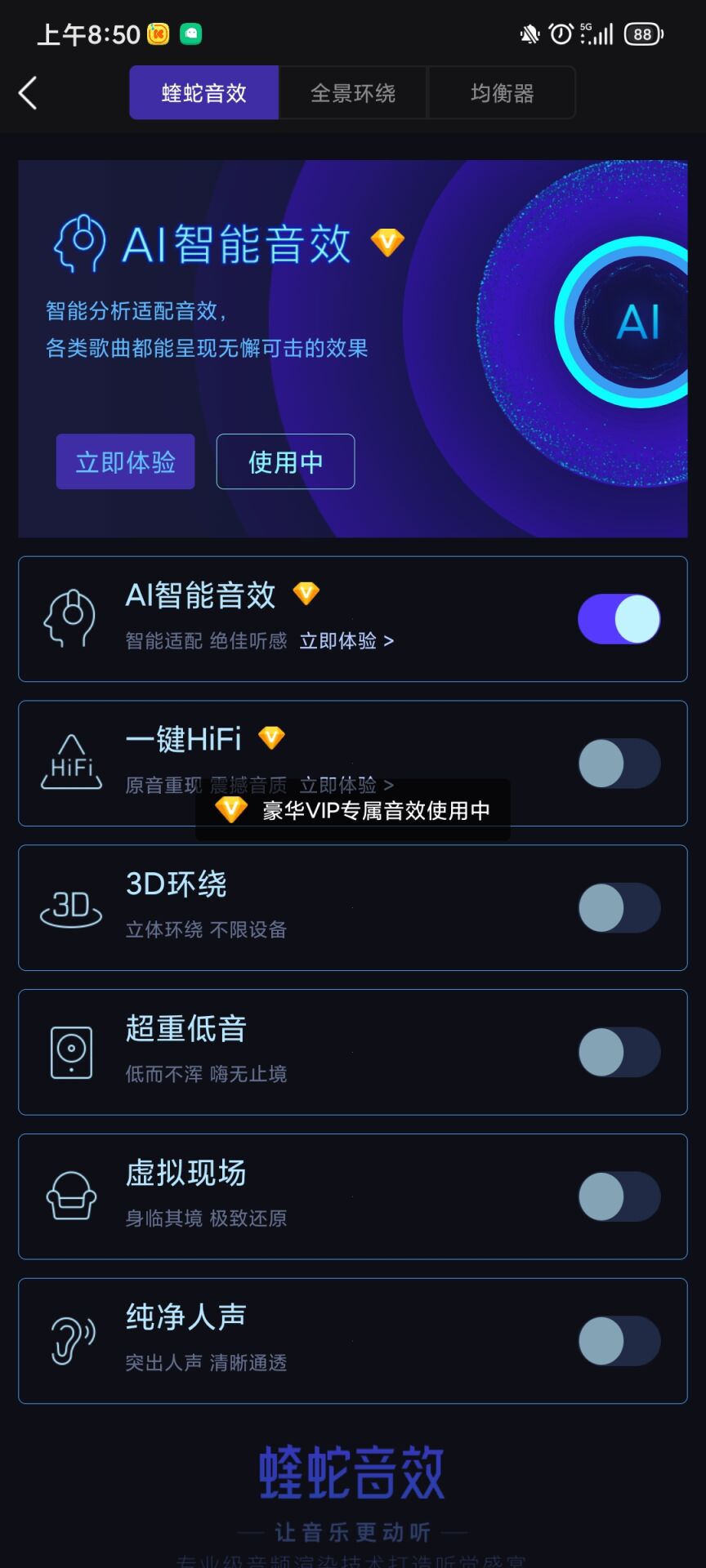Switch to the 均衡器 tab
Screen dimensions: 706x1568
502,93
